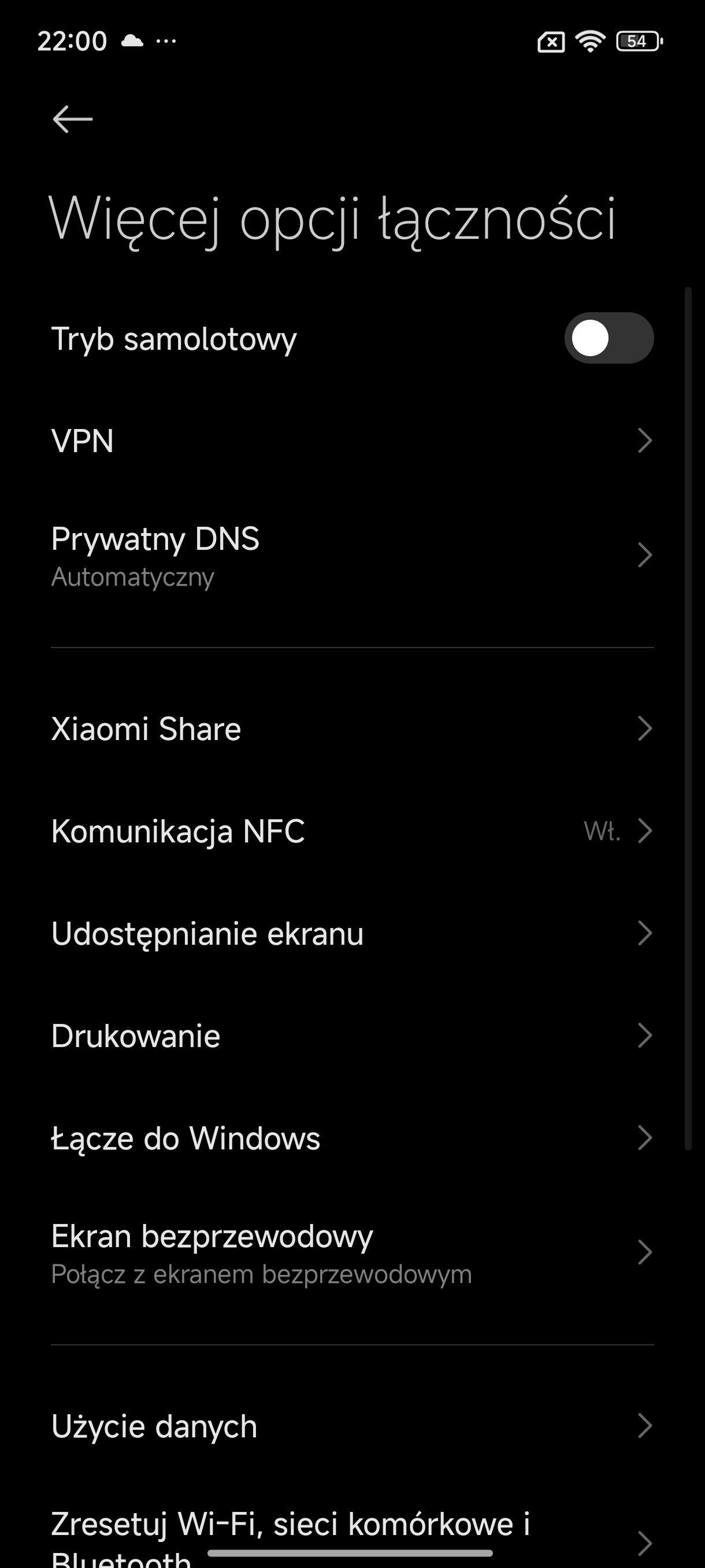Toggle Tryb samolotowy switch

tap(609, 338)
